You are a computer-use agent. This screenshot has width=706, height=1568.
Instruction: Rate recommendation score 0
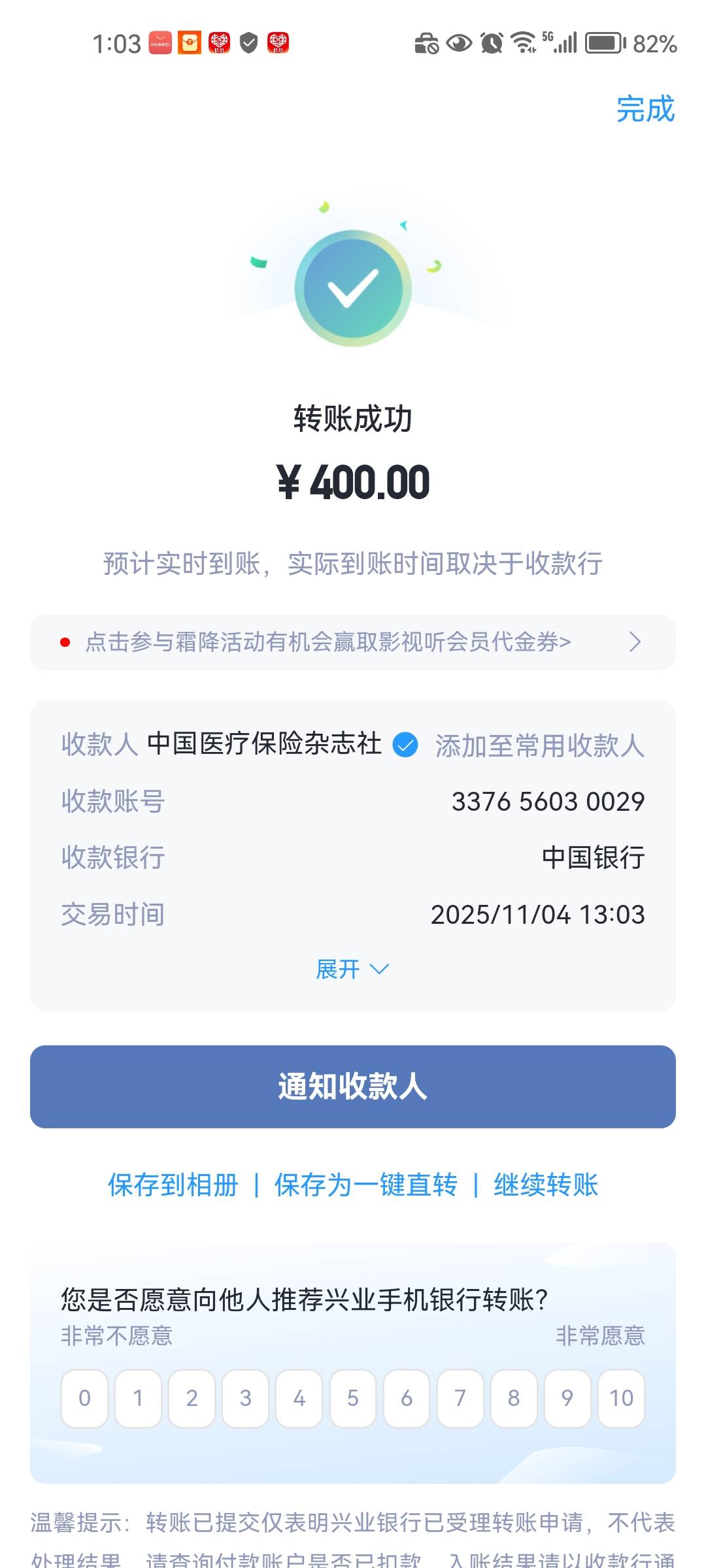(x=84, y=1398)
